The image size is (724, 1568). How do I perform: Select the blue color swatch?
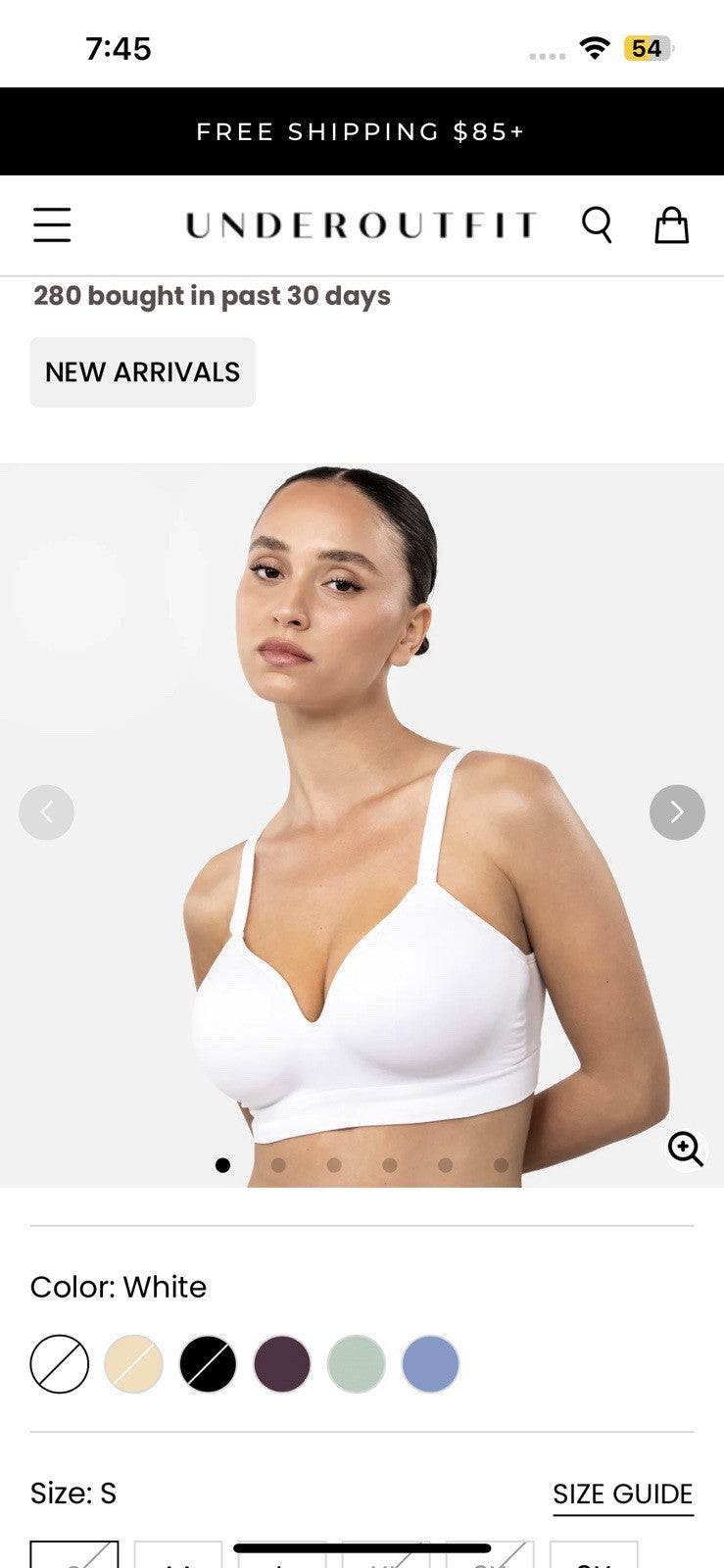[x=430, y=1363]
